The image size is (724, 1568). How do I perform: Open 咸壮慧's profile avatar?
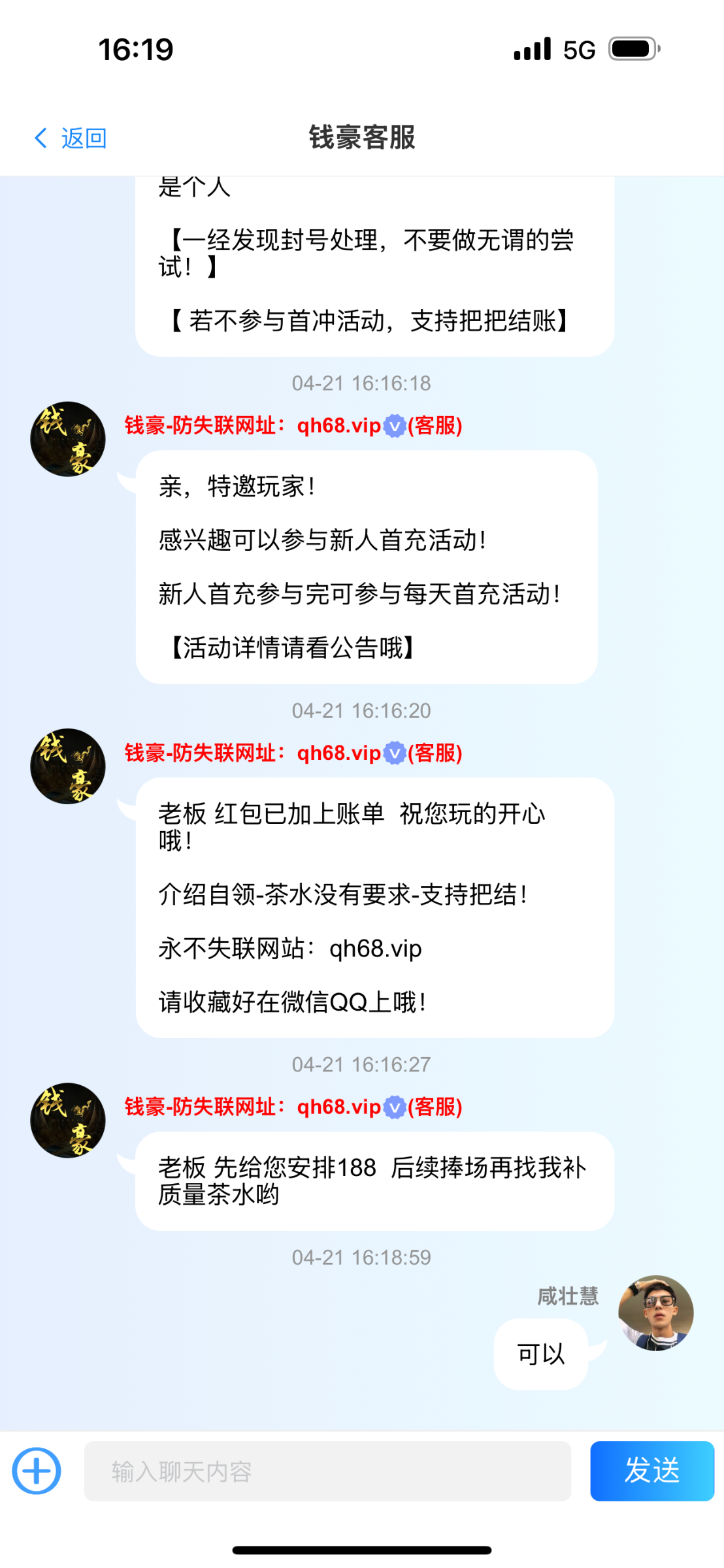click(655, 1313)
